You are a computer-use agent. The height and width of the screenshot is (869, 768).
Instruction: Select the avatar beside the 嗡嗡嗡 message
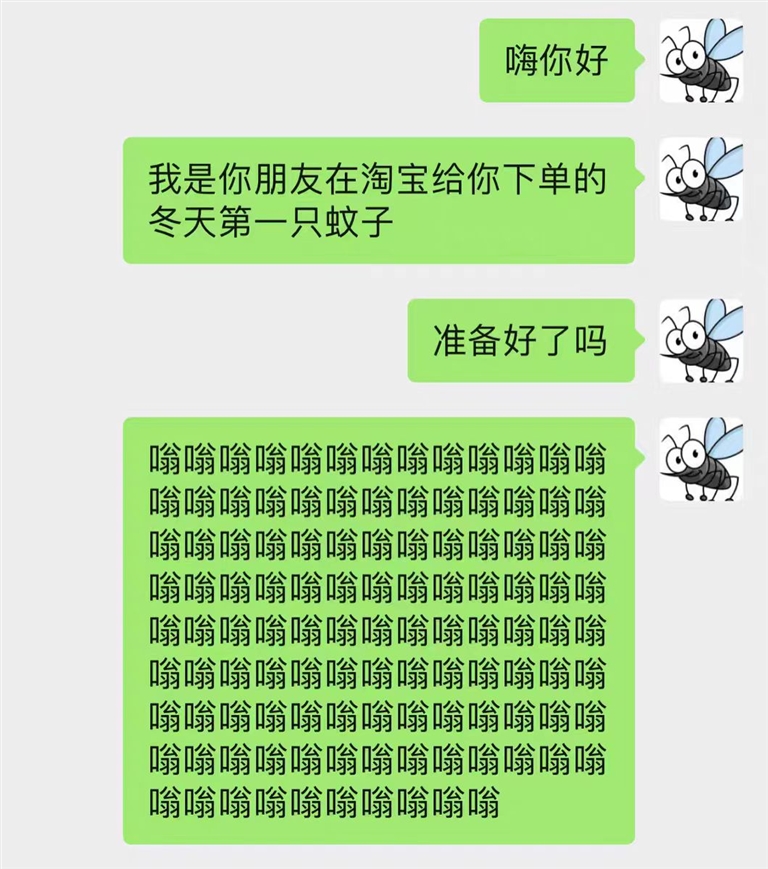701,459
